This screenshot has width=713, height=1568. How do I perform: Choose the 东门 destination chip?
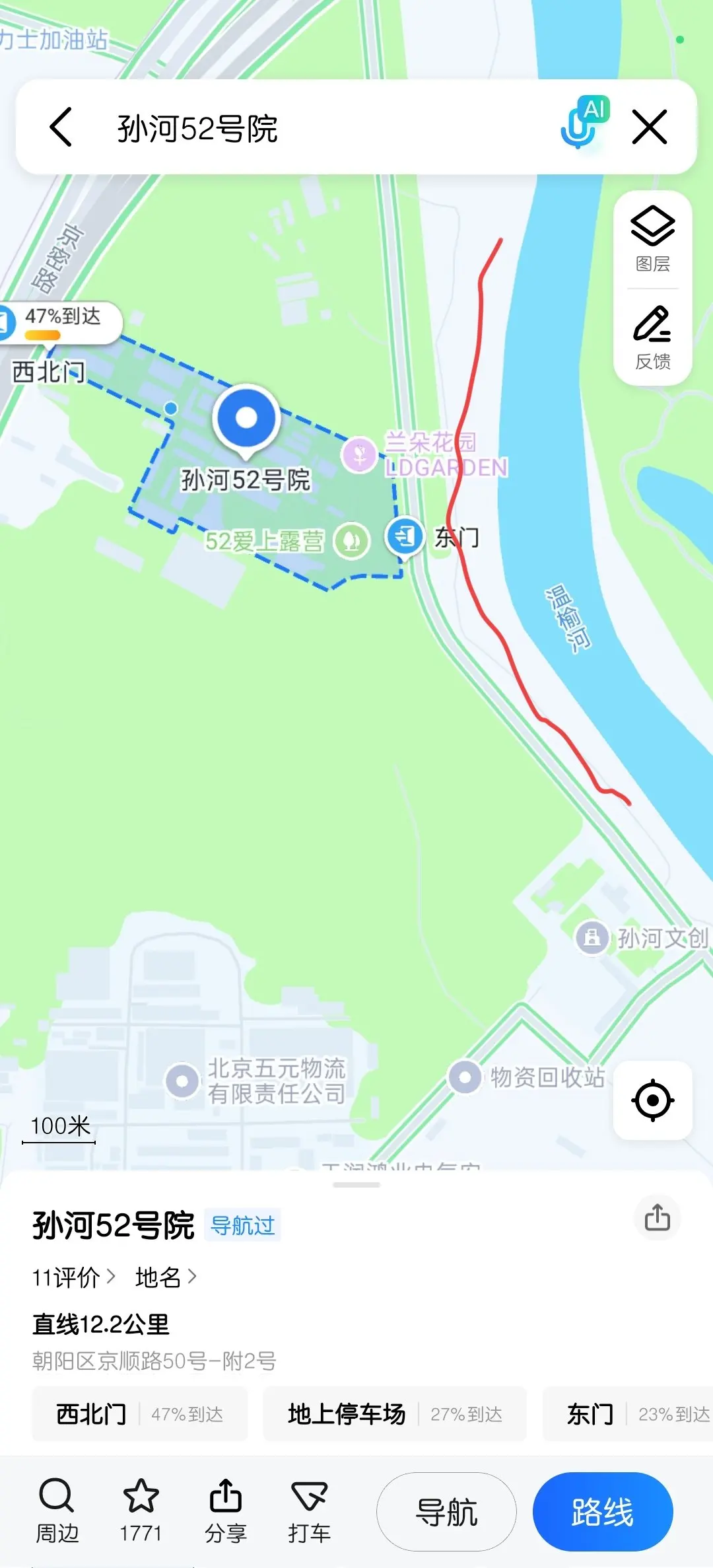coord(627,1414)
